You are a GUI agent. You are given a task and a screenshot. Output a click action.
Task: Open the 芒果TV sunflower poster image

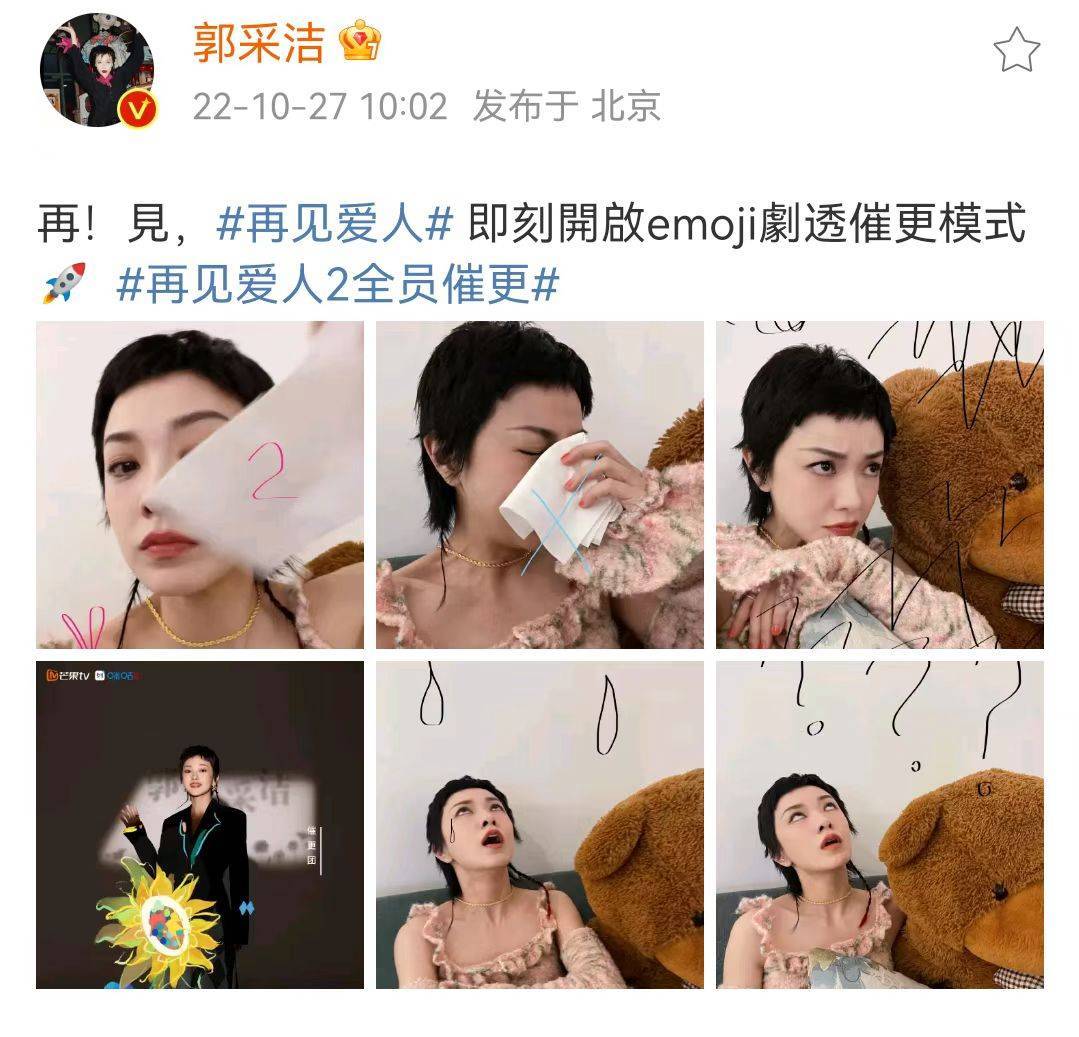point(200,824)
